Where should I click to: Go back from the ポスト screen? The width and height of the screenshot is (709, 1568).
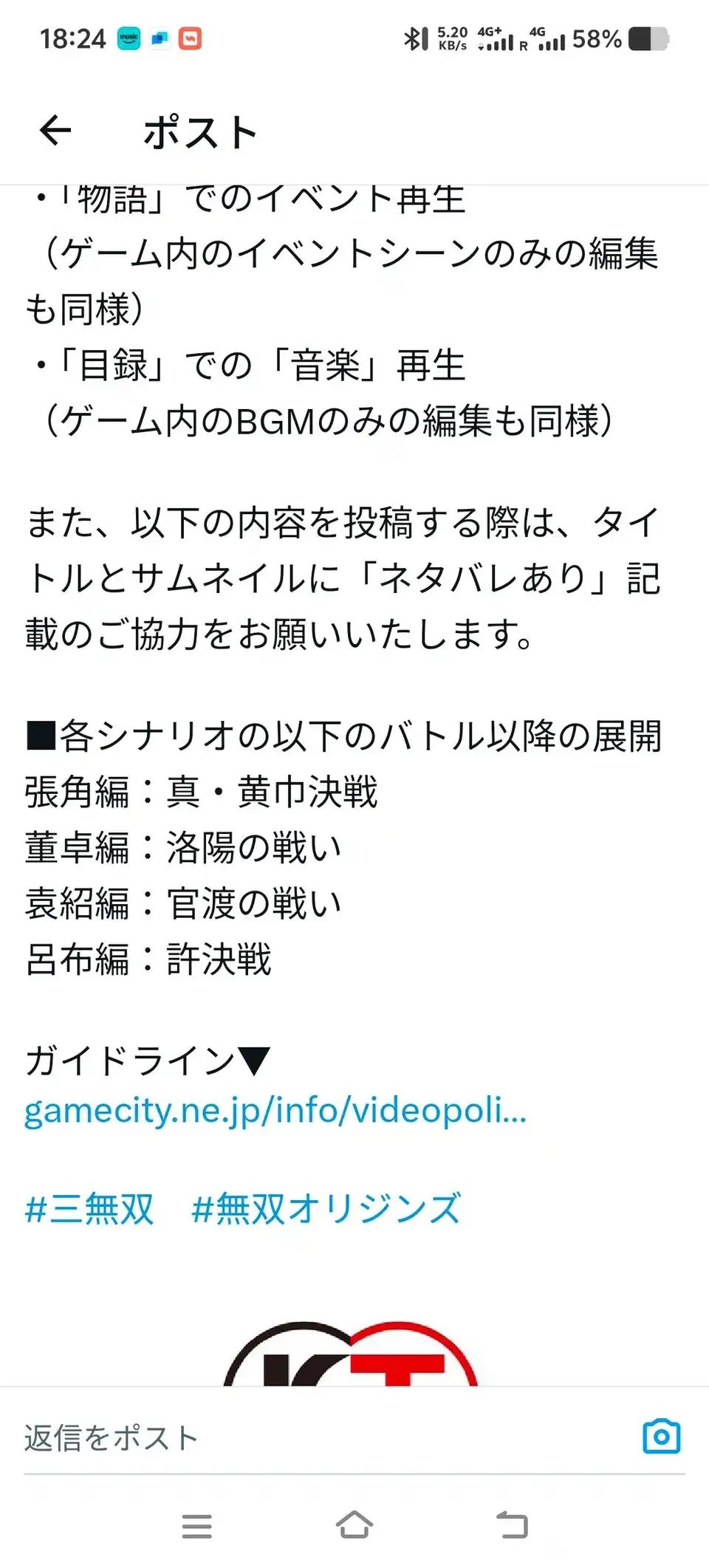tap(55, 131)
